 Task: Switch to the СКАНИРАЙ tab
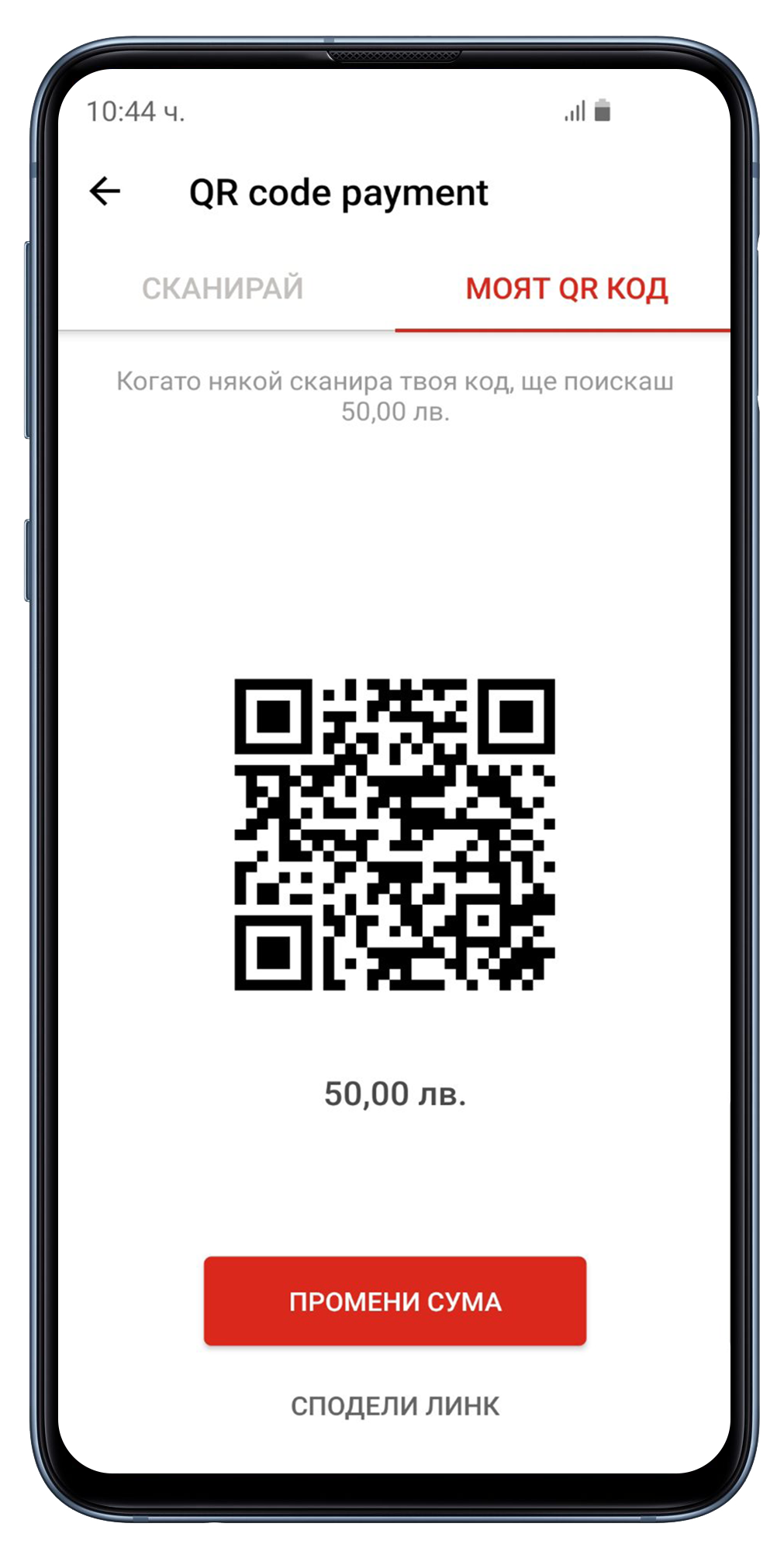(x=223, y=288)
